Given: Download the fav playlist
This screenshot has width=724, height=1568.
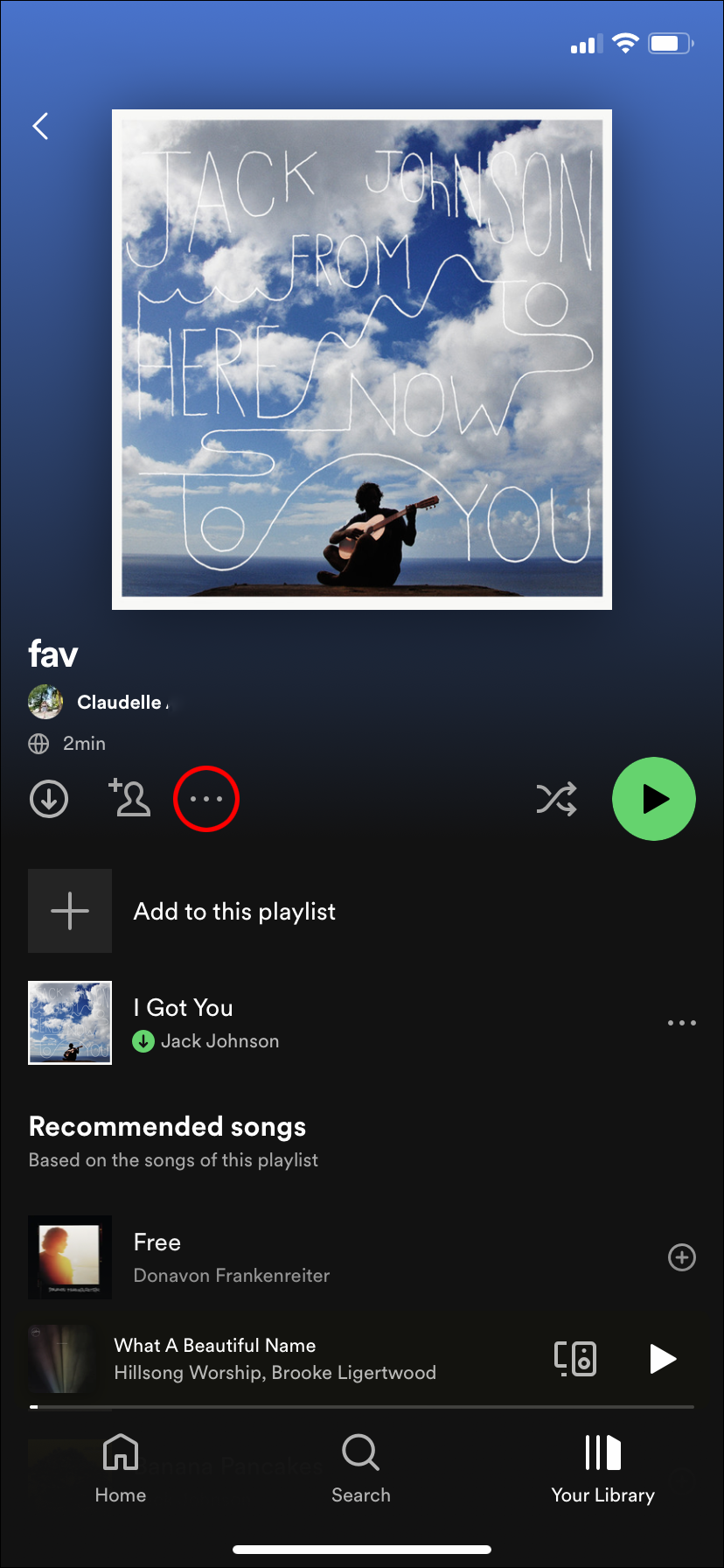Looking at the screenshot, I should pos(49,799).
